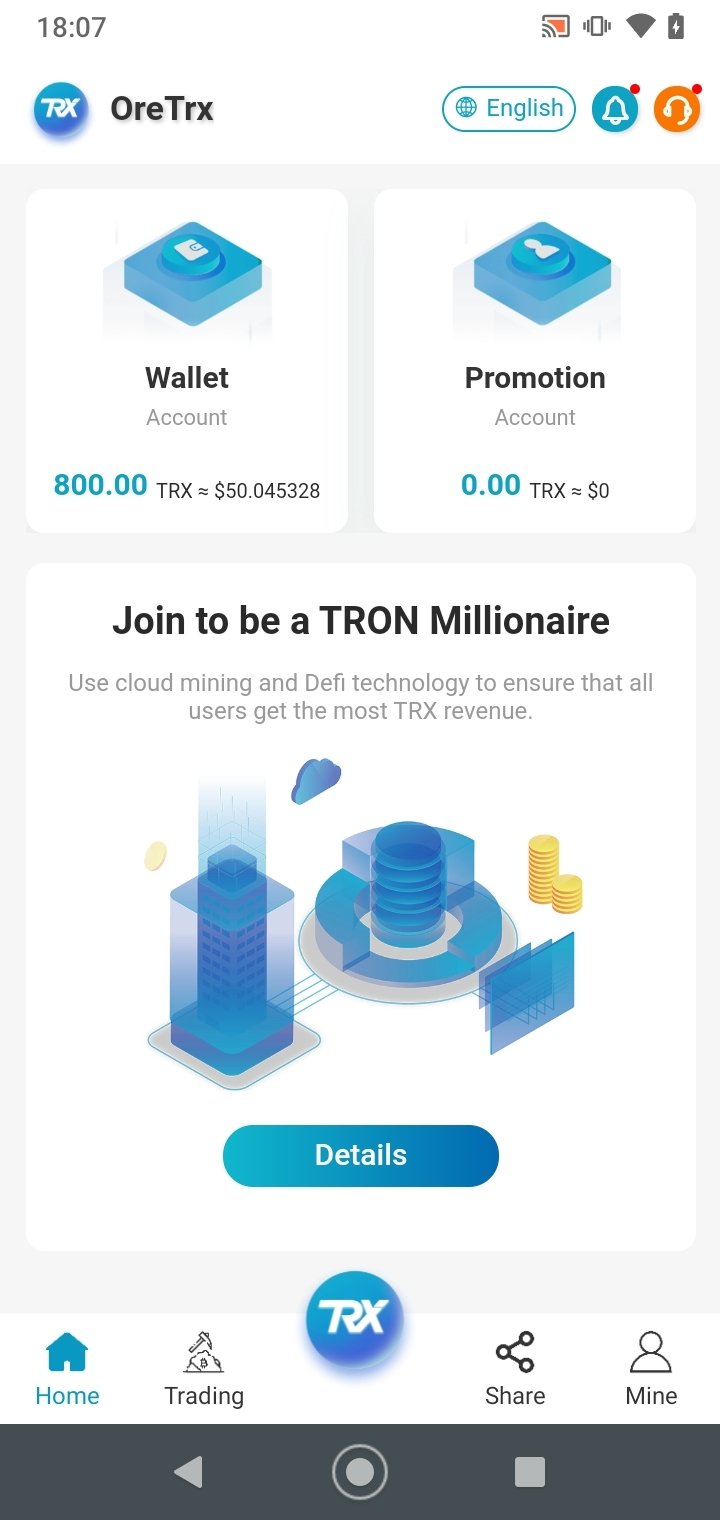Tap the center TRX button
Image resolution: width=720 pixels, height=1520 pixels.
tap(355, 1319)
